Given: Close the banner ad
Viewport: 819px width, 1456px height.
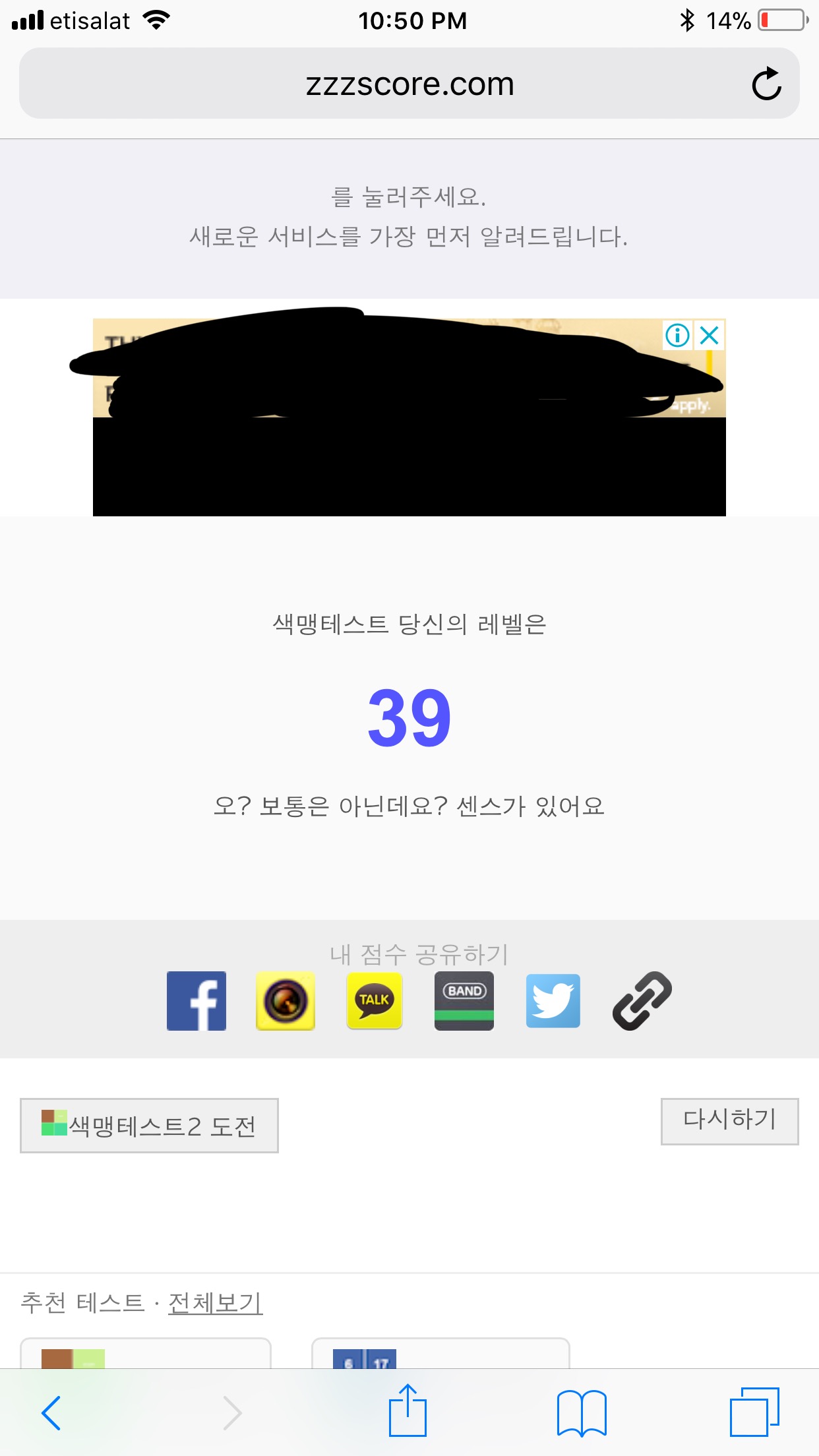Looking at the screenshot, I should [x=710, y=336].
